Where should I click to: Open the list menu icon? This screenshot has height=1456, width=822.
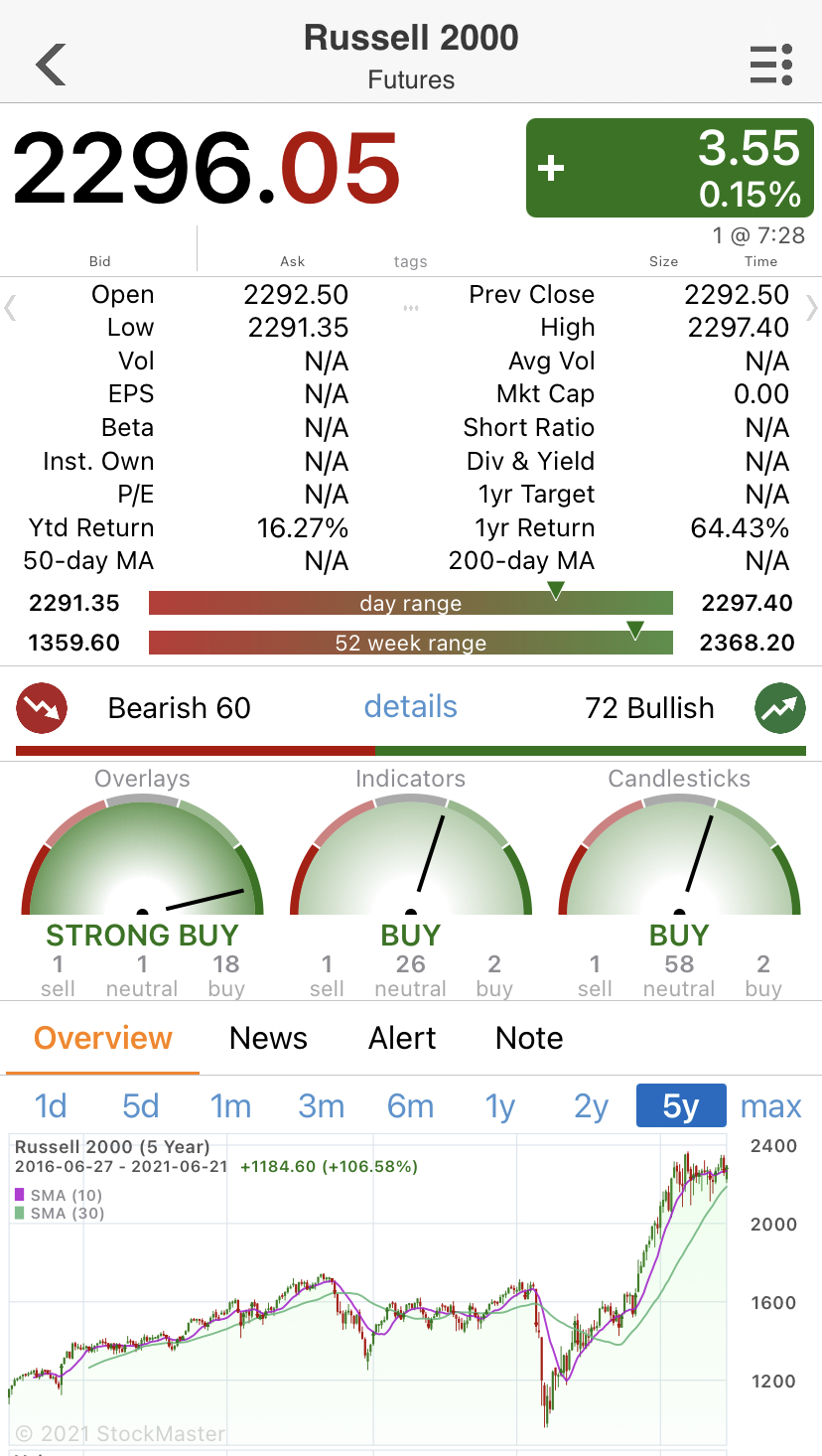coord(770,65)
